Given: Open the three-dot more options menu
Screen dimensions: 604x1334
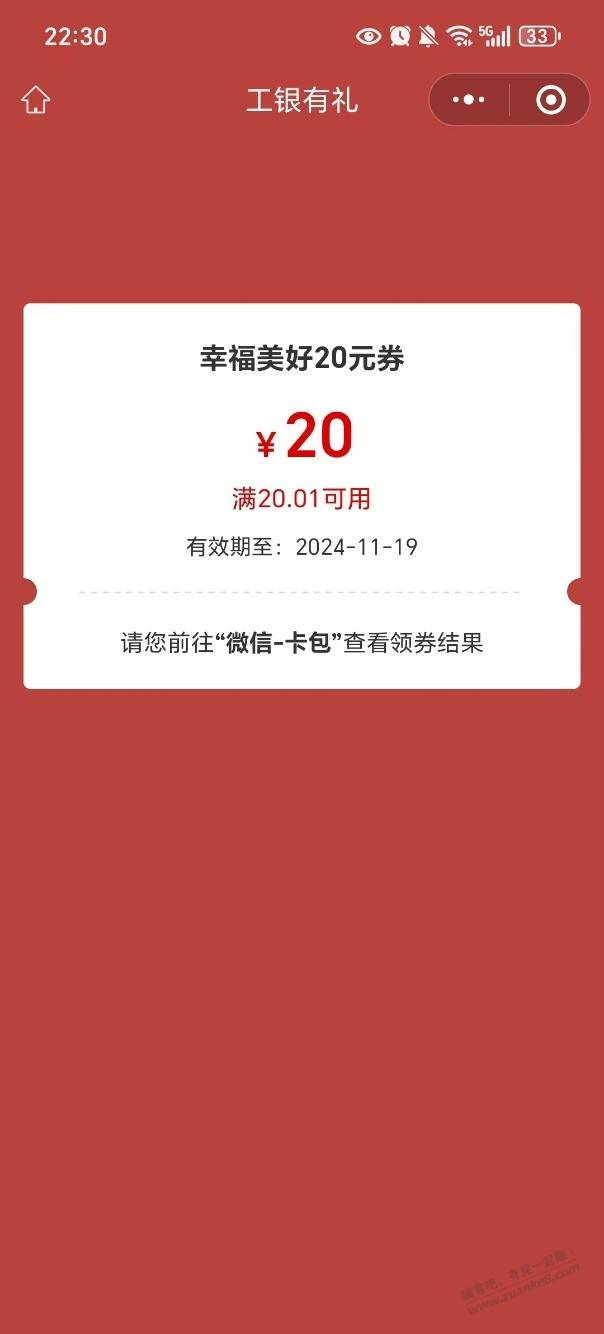Looking at the screenshot, I should (x=469, y=100).
